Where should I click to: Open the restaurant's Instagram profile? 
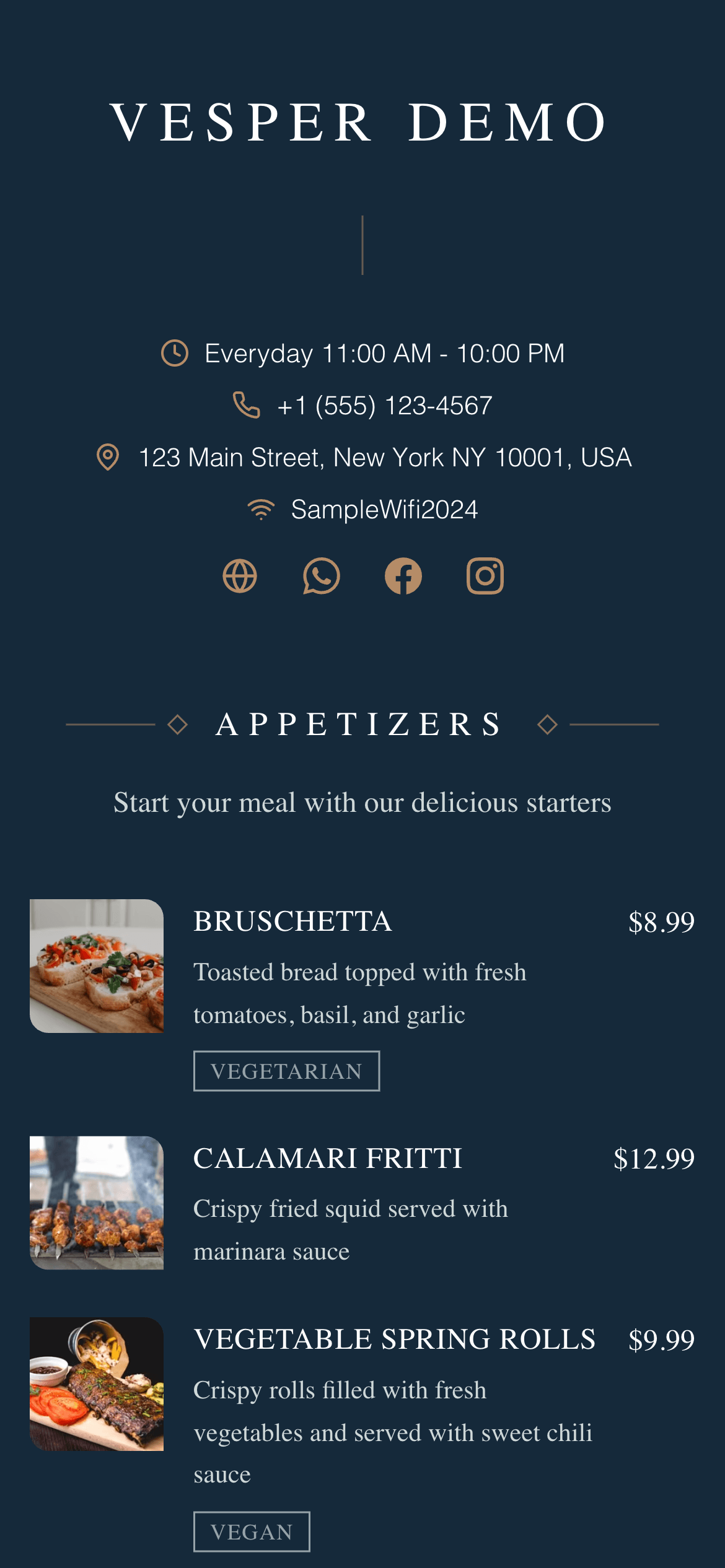(486, 576)
